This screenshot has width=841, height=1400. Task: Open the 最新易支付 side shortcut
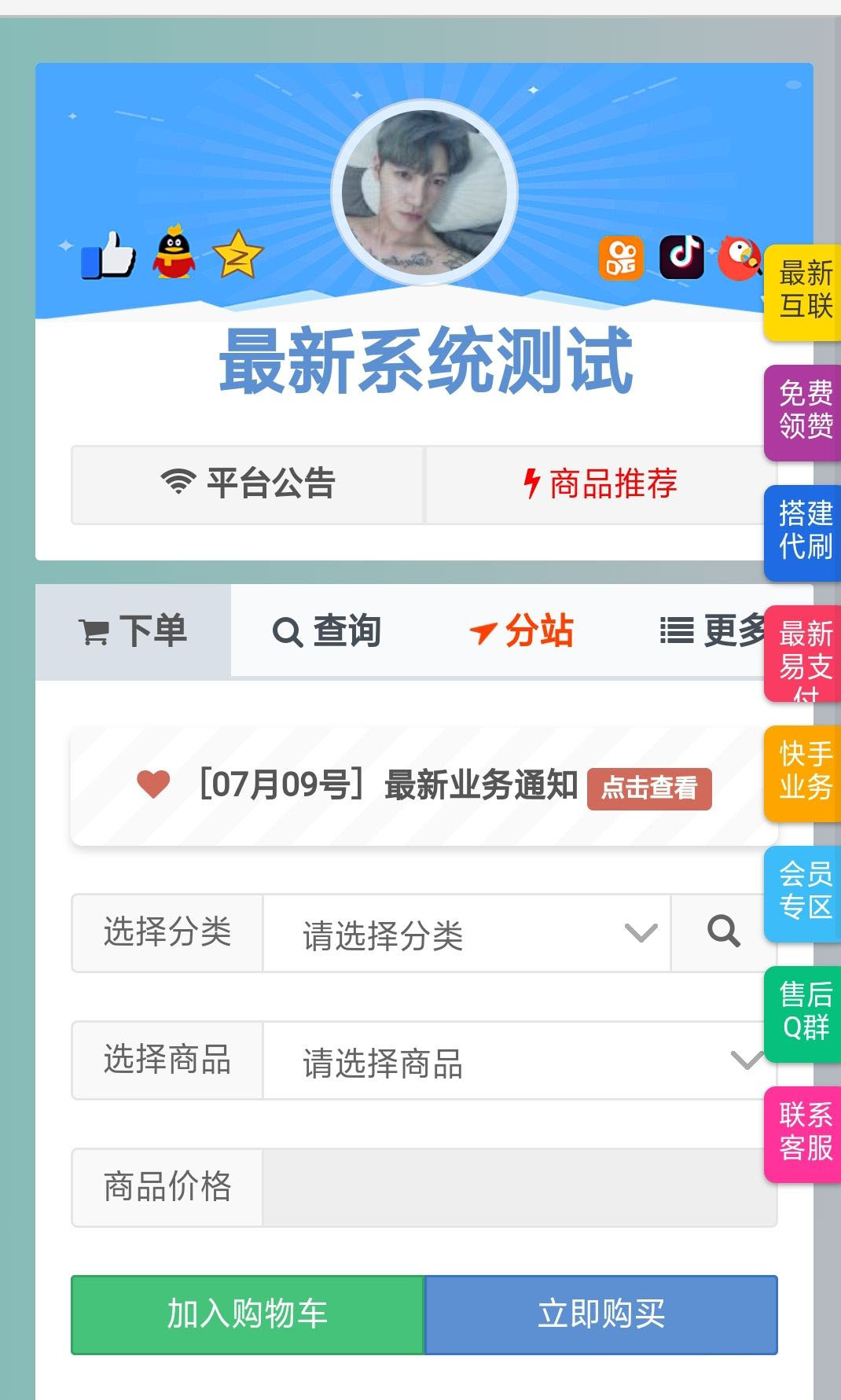tap(805, 652)
